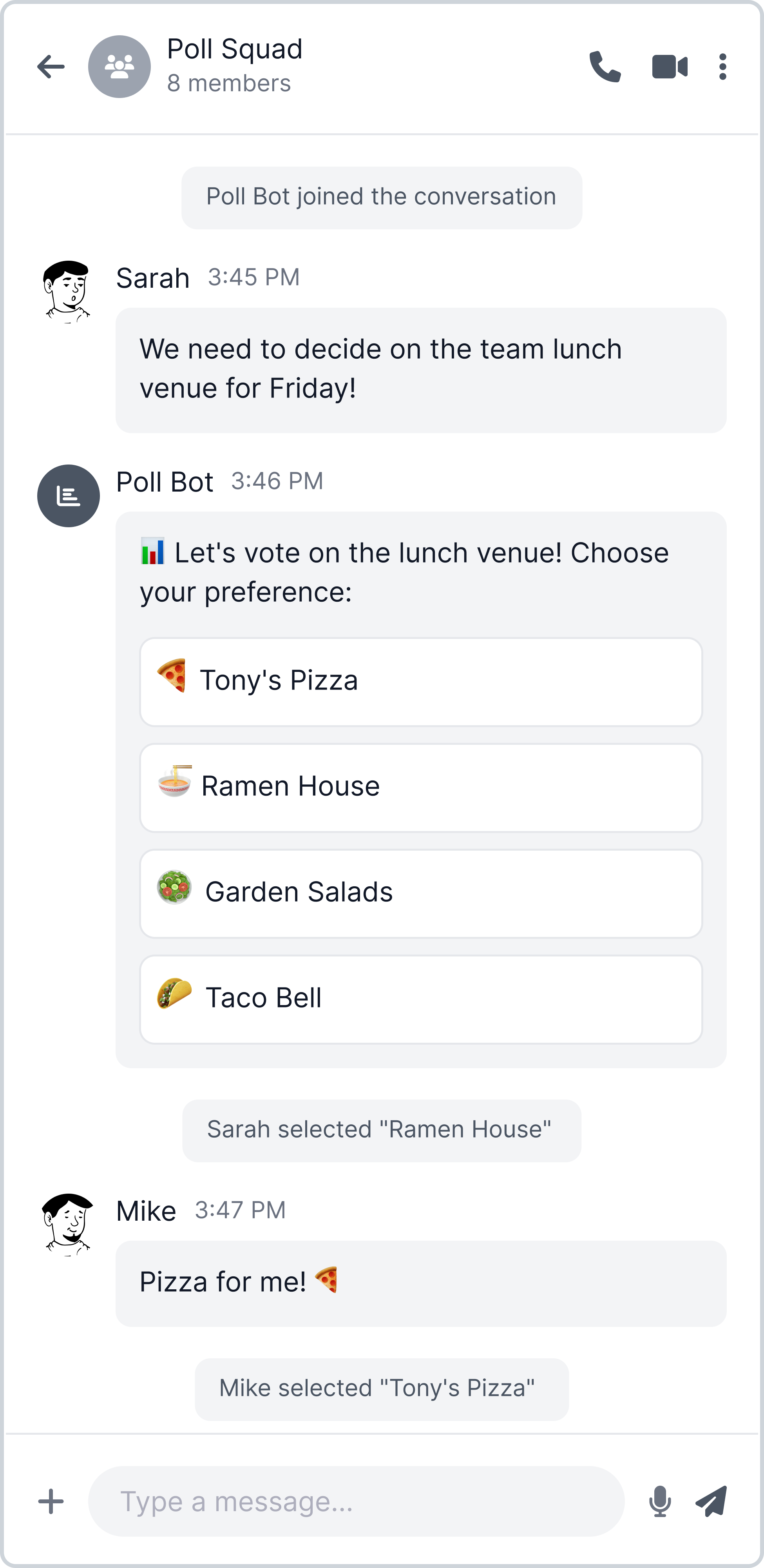This screenshot has height=1568, width=764.
Task: Choose Taco Bell as lunch venue
Action: tap(421, 1000)
